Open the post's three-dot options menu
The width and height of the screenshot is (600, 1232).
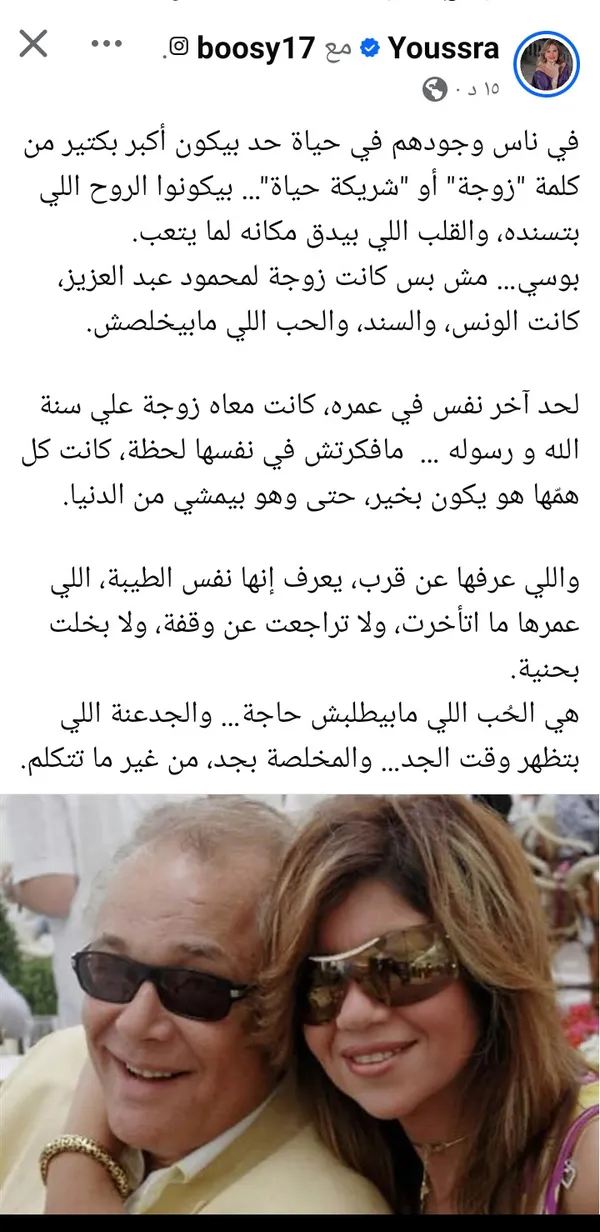pyautogui.click(x=105, y=45)
